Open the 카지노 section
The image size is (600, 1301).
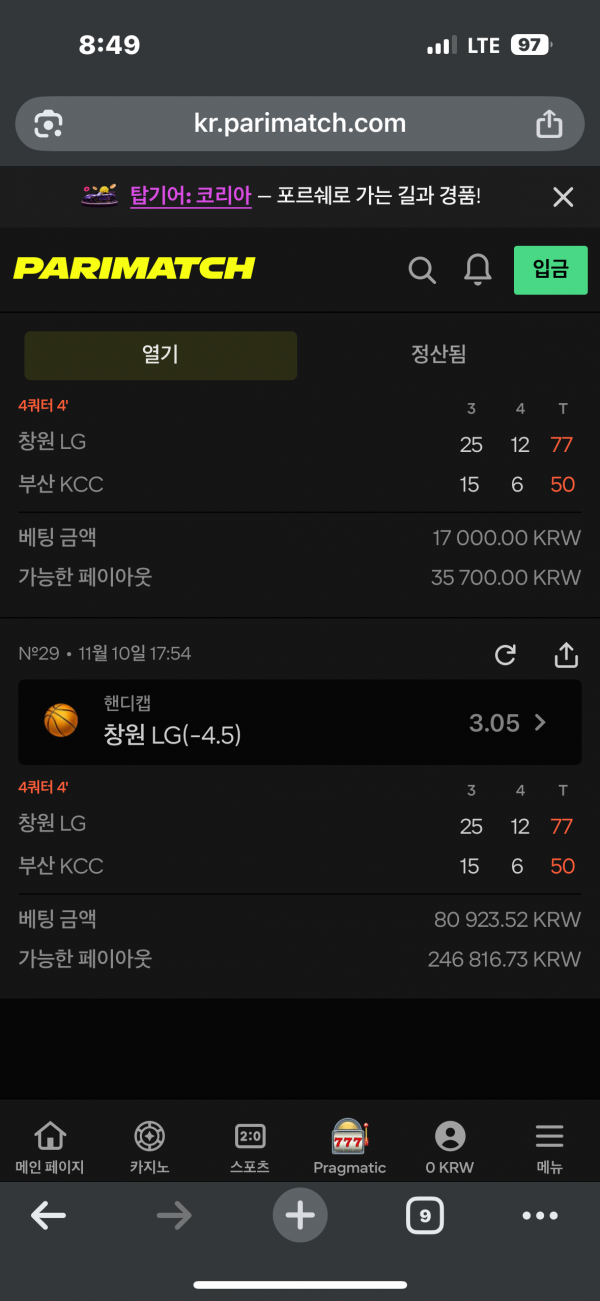coord(150,1147)
